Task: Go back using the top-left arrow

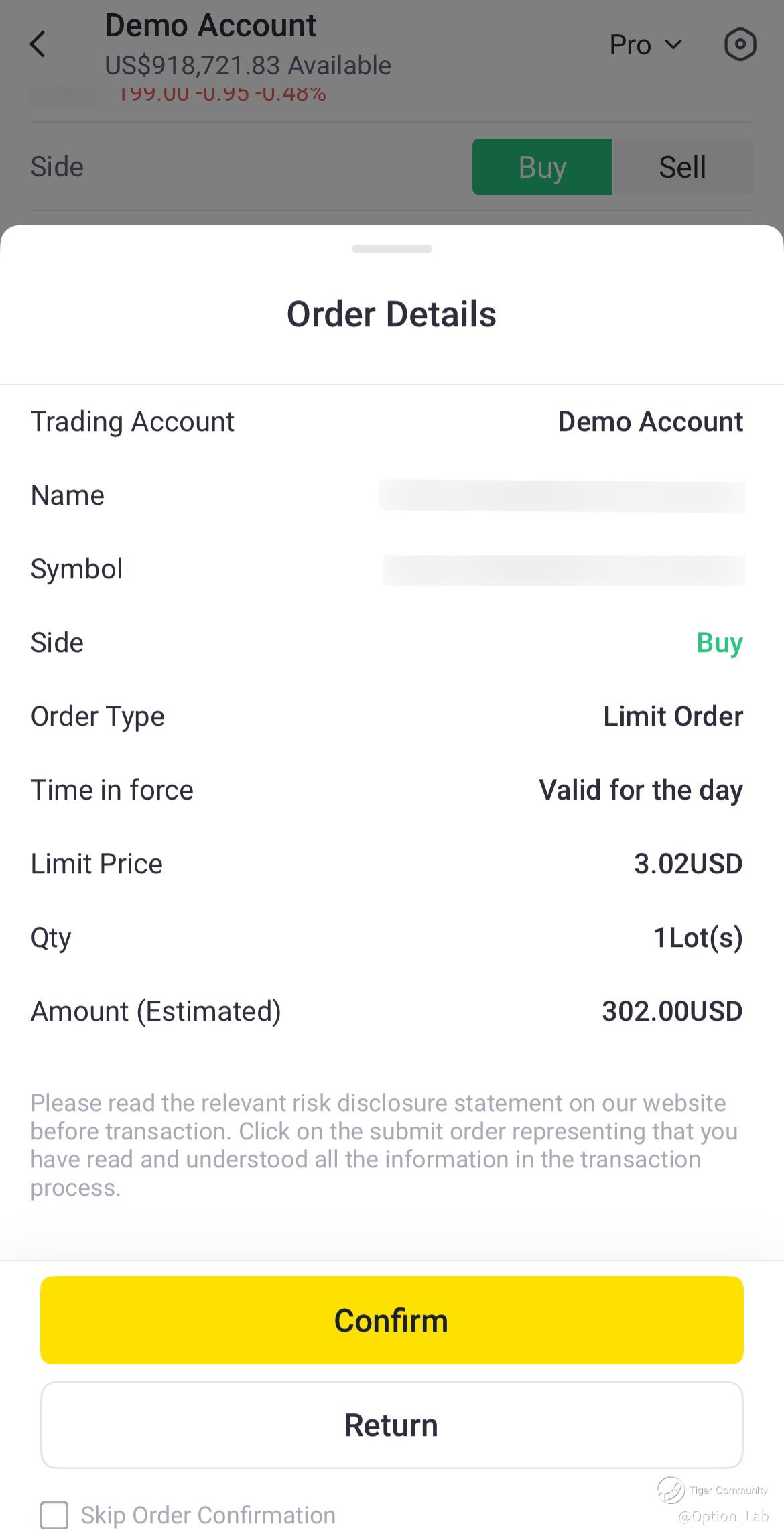Action: point(38,45)
